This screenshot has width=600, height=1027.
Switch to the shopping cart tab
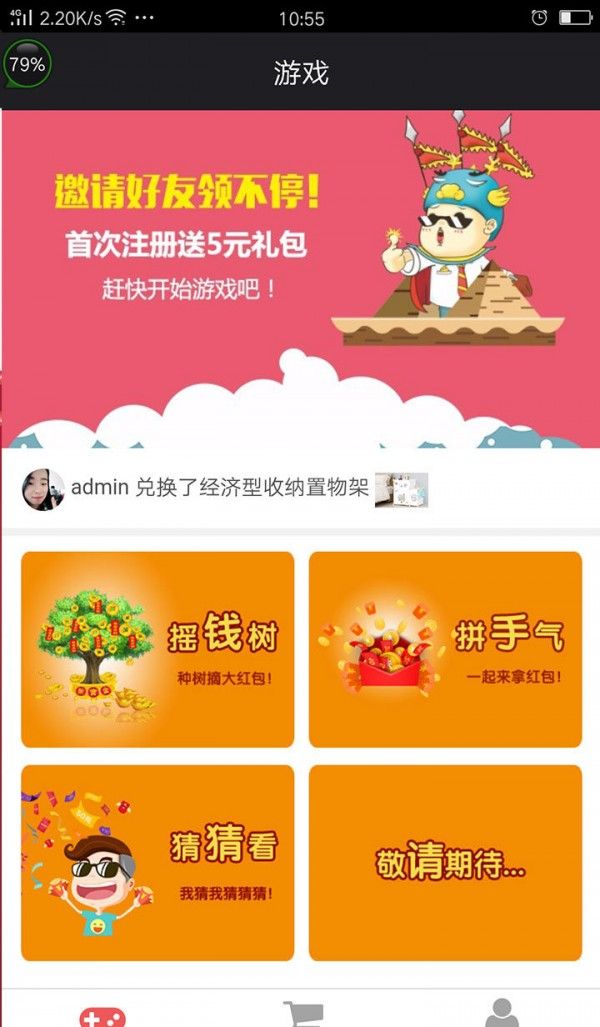click(x=302, y=1012)
